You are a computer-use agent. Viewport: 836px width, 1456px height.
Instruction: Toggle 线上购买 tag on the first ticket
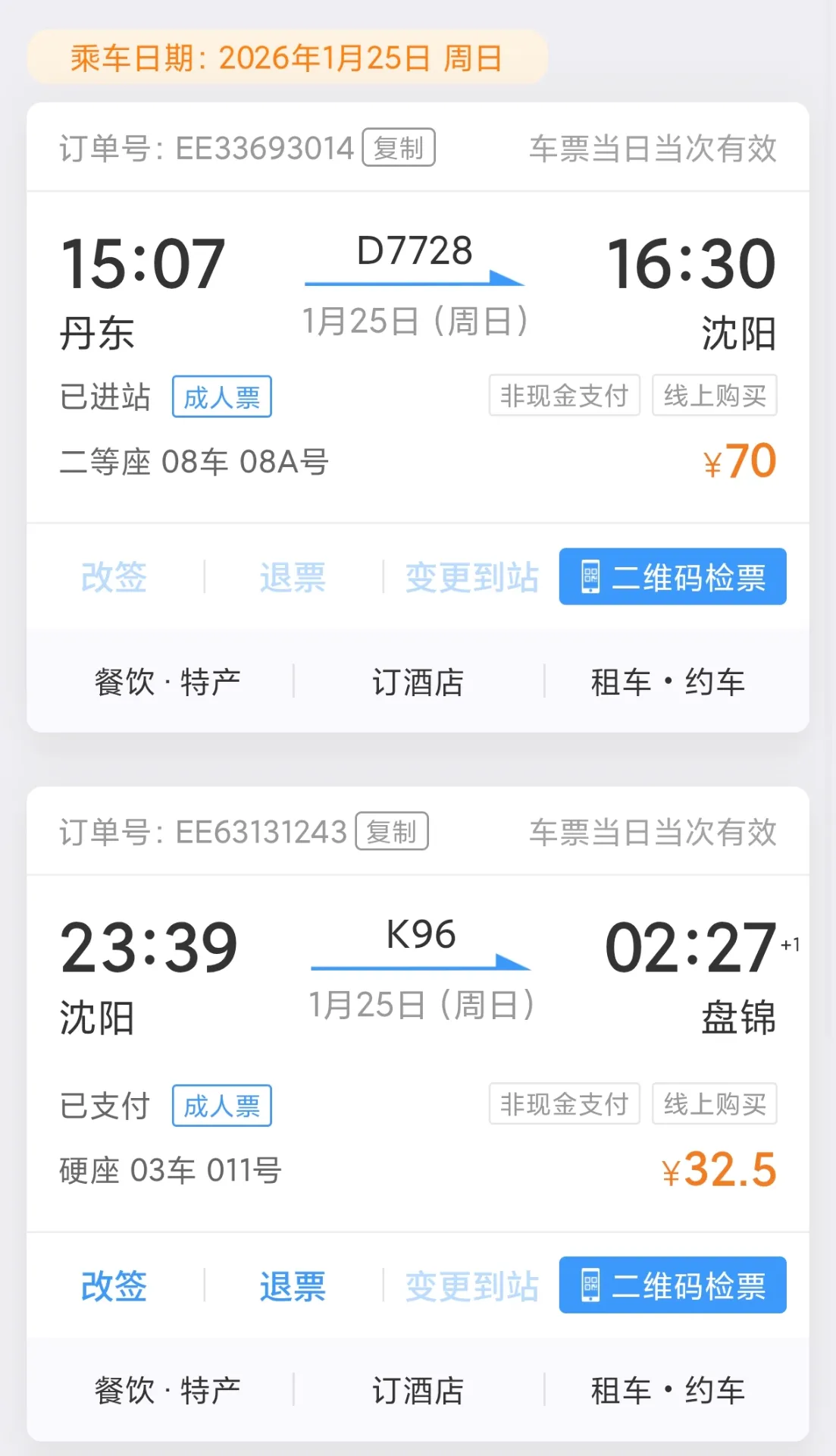[x=714, y=395]
